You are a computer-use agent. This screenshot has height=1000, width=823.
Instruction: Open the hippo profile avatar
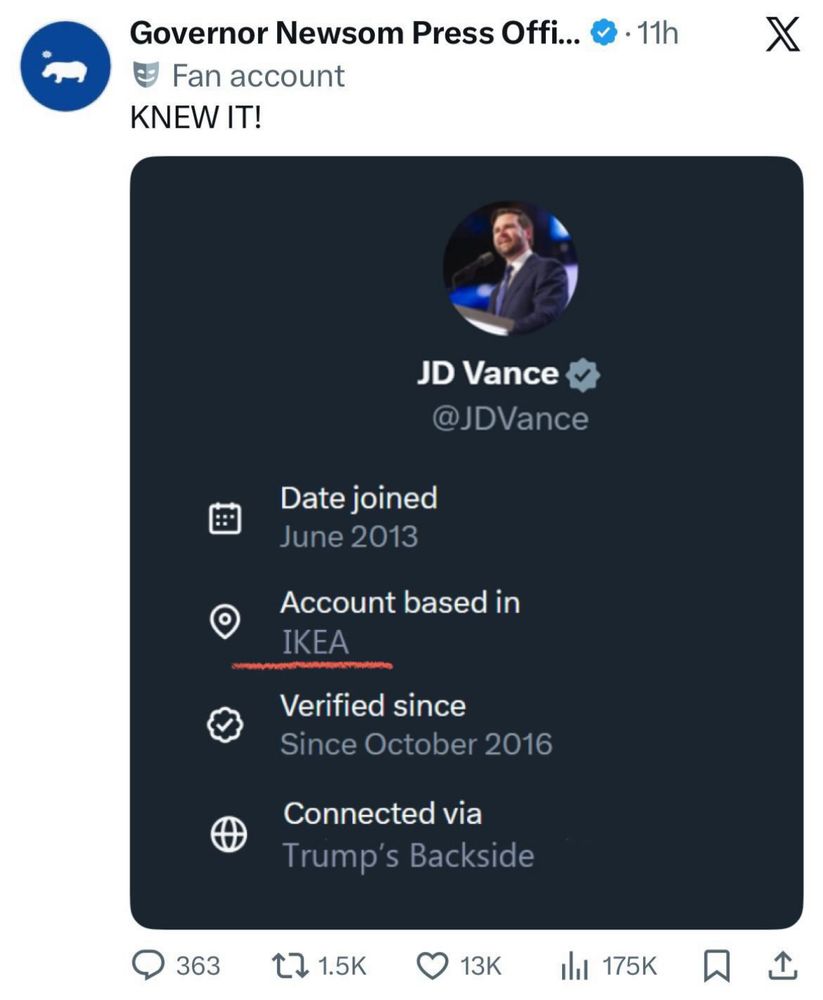(64, 67)
